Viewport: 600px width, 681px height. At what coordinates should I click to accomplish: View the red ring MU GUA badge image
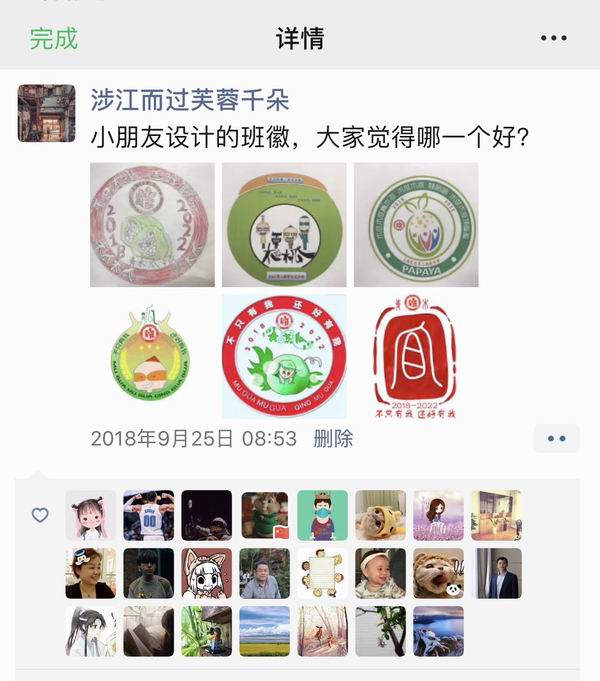point(284,357)
